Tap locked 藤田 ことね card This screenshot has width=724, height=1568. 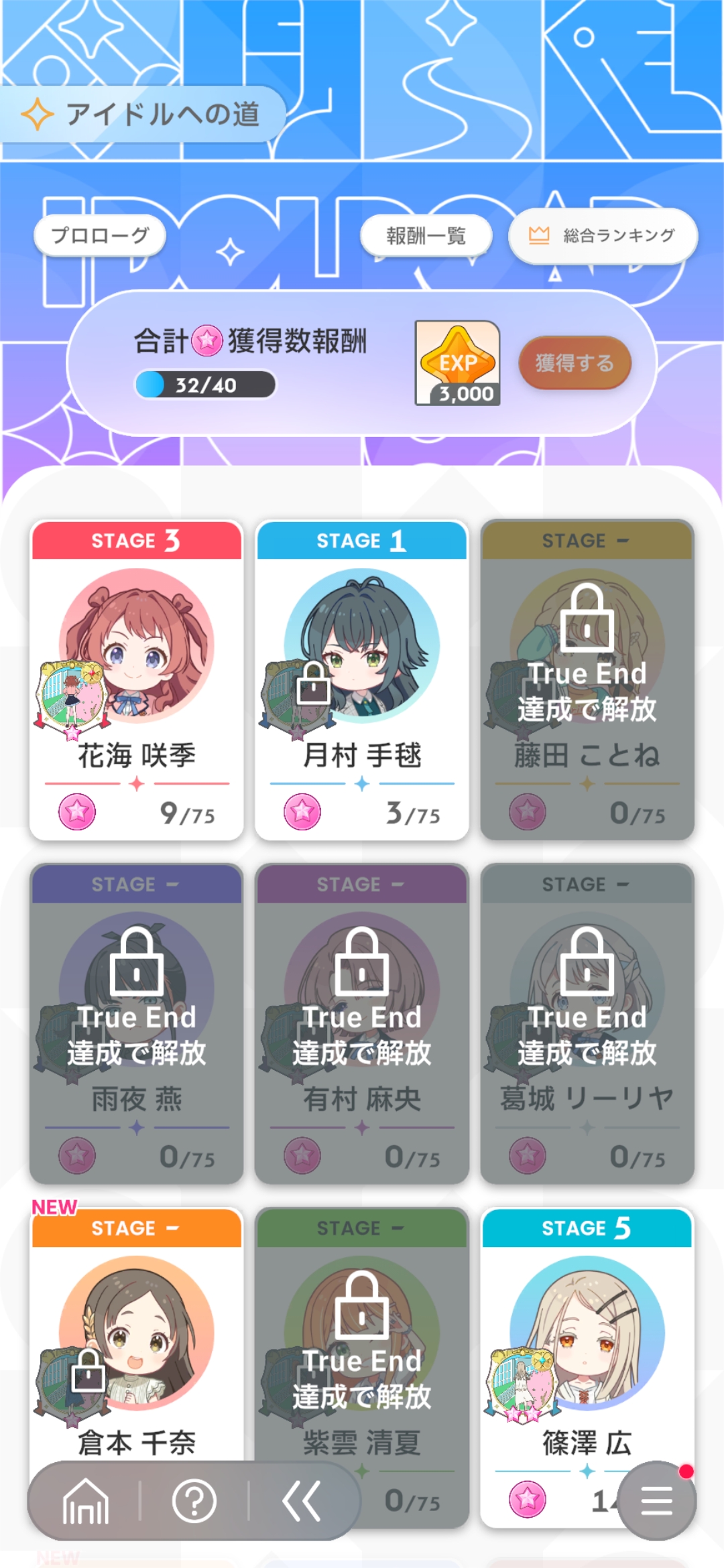point(587,680)
